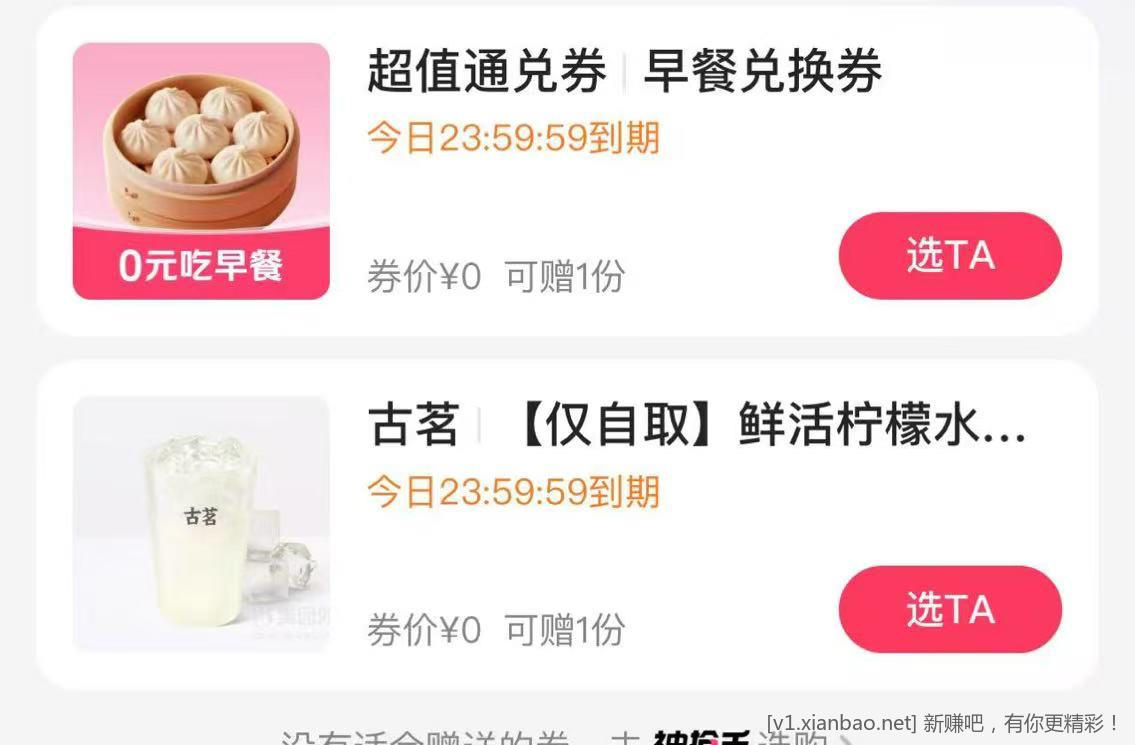Go to 神抢手 to buy more coupons
Viewport: 1135px width, 745px height.
[700, 740]
